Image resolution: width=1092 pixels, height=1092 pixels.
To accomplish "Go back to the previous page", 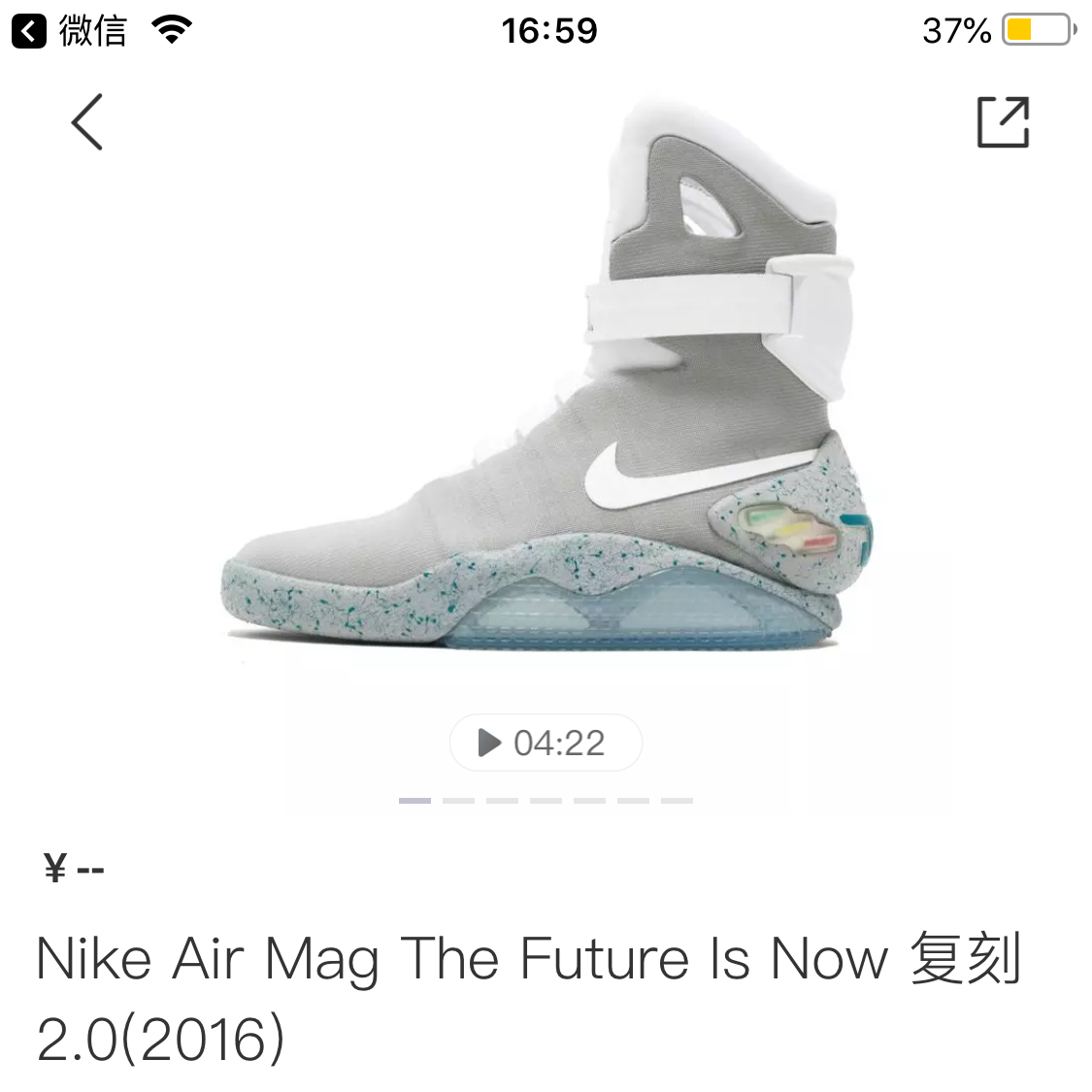I will coord(86,122).
